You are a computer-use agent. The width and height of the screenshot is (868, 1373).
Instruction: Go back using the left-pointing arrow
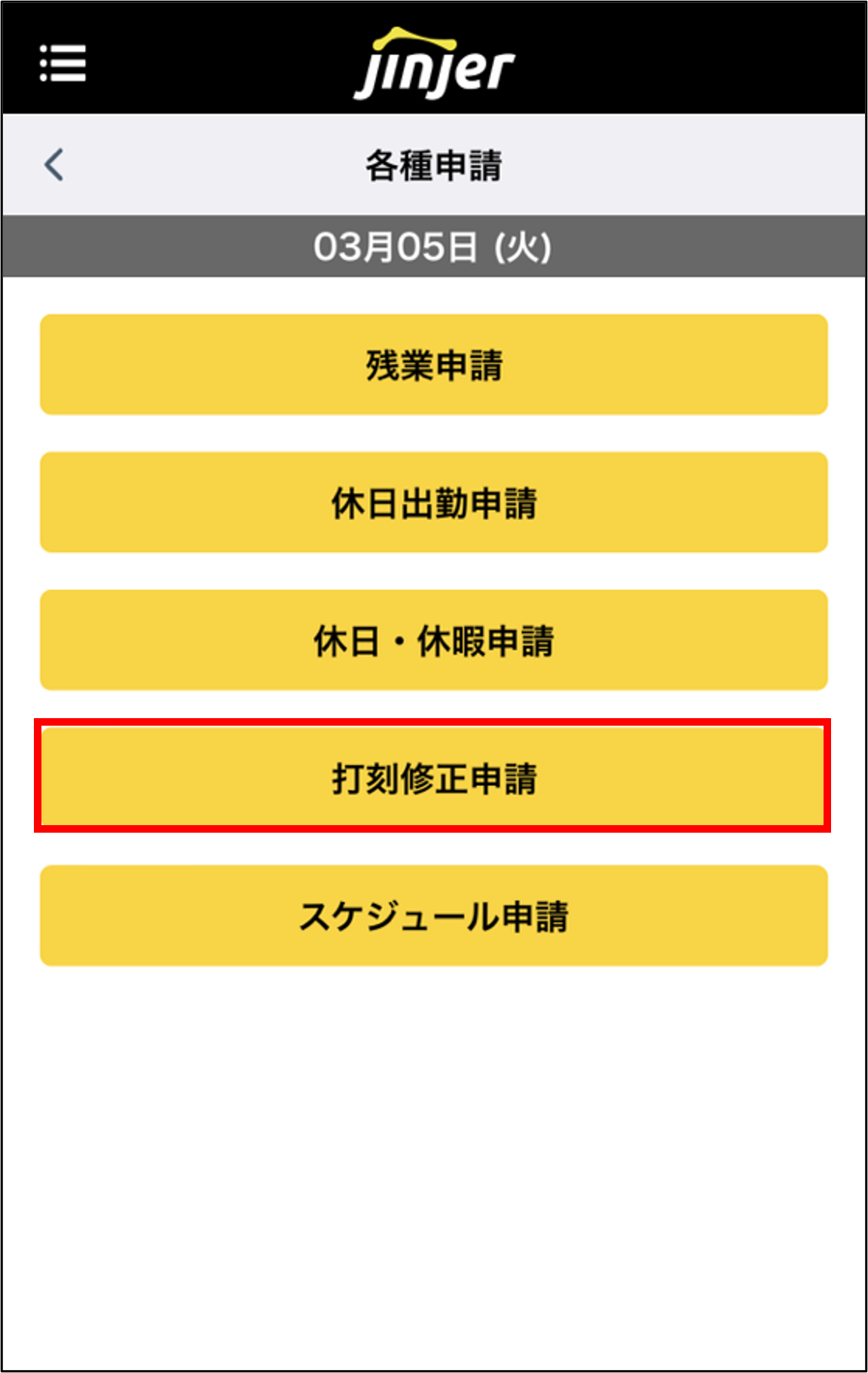point(54,166)
